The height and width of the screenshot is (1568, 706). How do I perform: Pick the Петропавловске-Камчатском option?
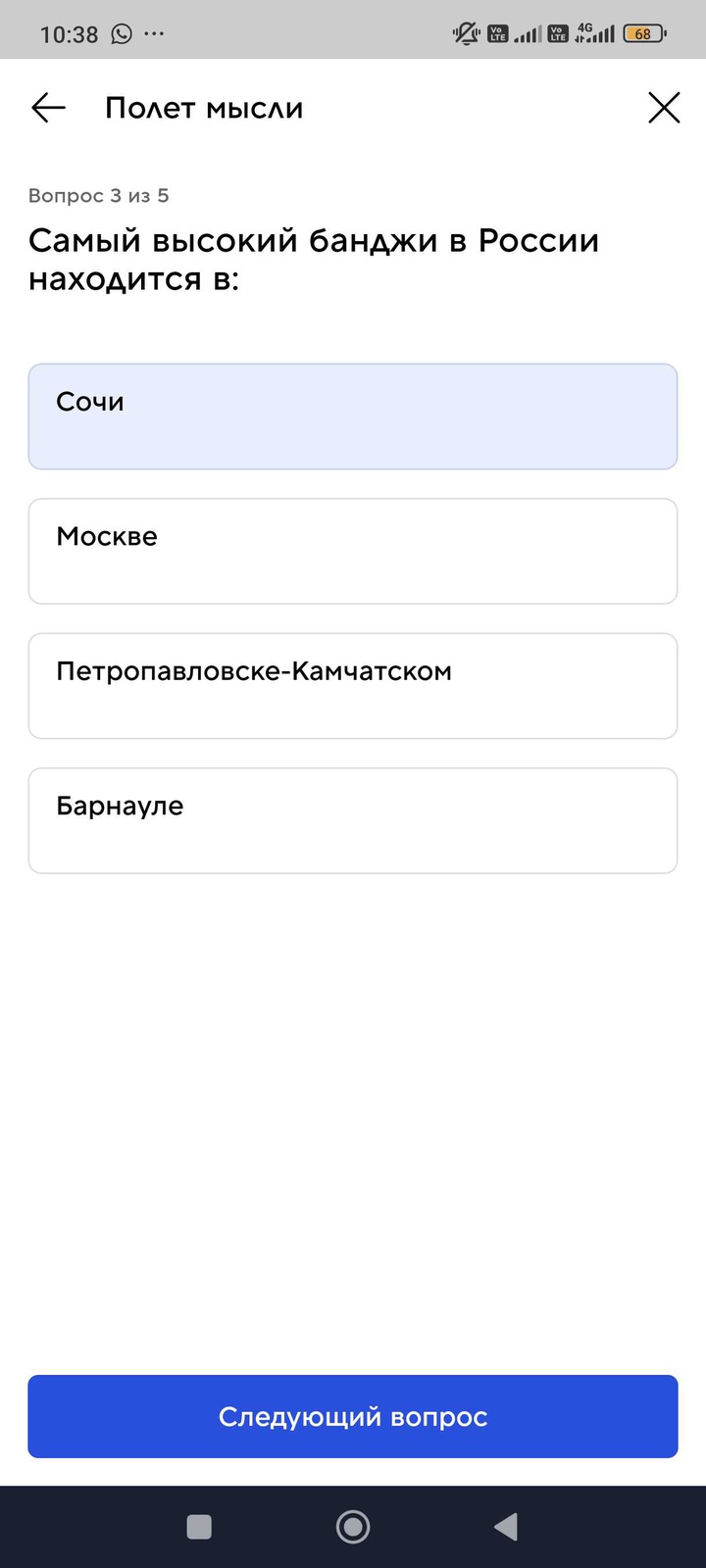pos(353,686)
